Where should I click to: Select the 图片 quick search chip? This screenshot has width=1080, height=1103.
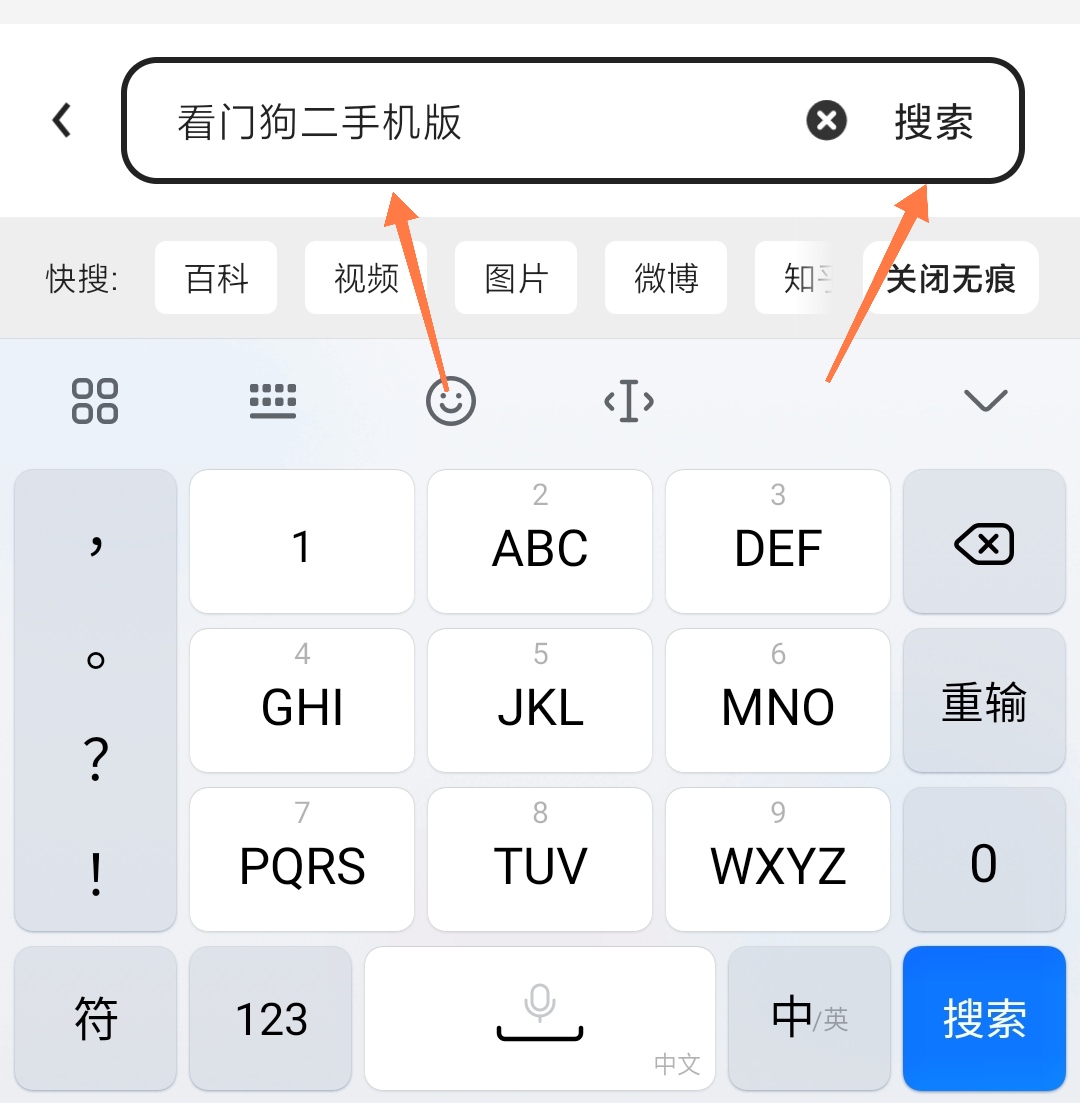click(516, 278)
